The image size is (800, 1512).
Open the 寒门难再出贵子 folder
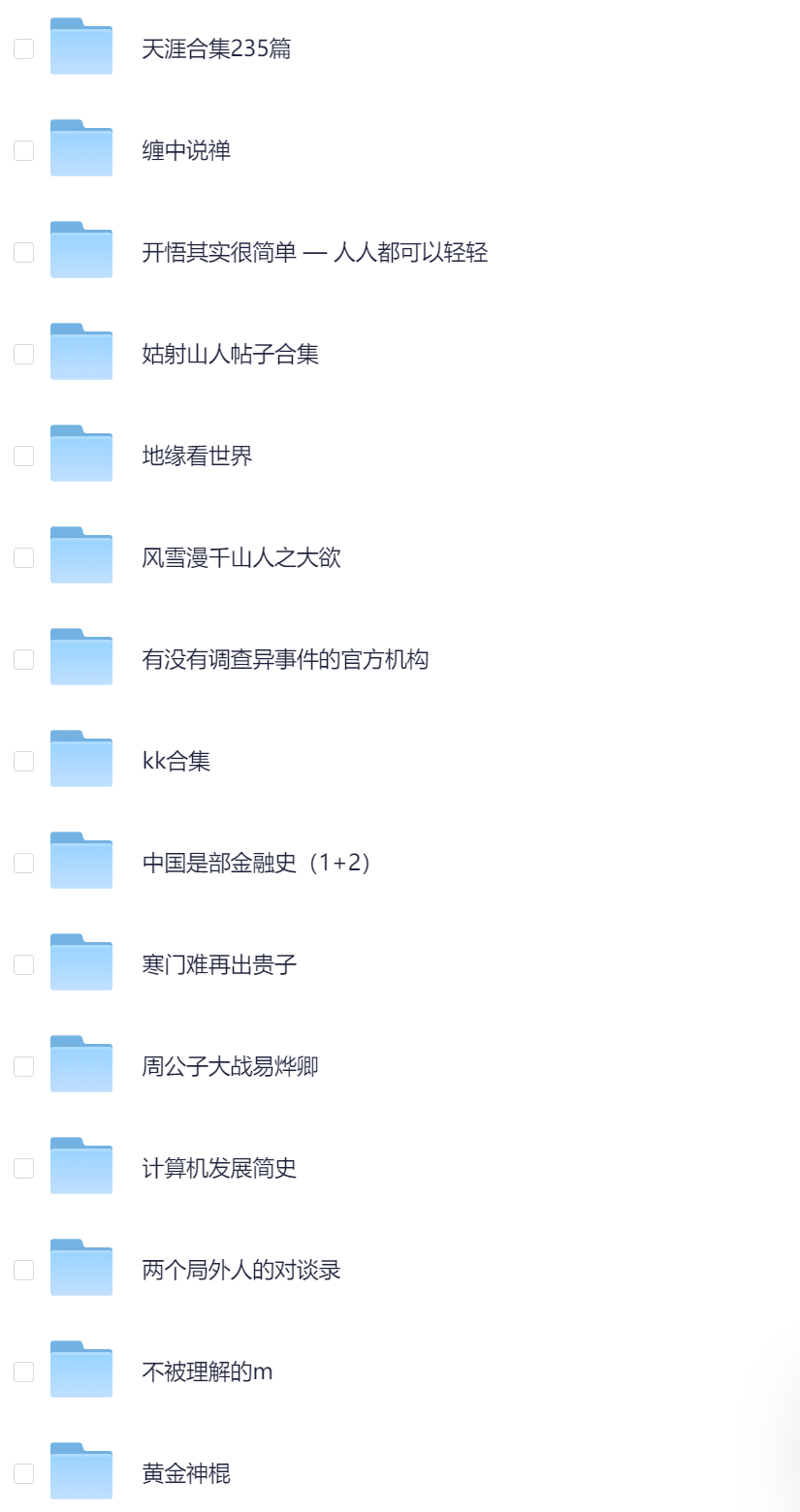(219, 965)
